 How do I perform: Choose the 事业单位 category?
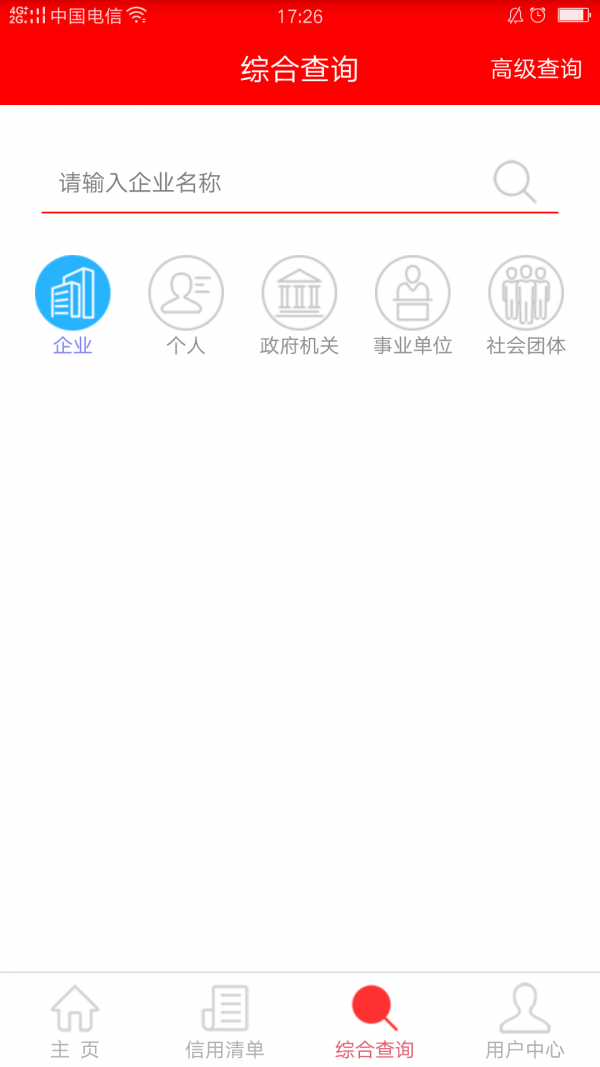click(413, 306)
